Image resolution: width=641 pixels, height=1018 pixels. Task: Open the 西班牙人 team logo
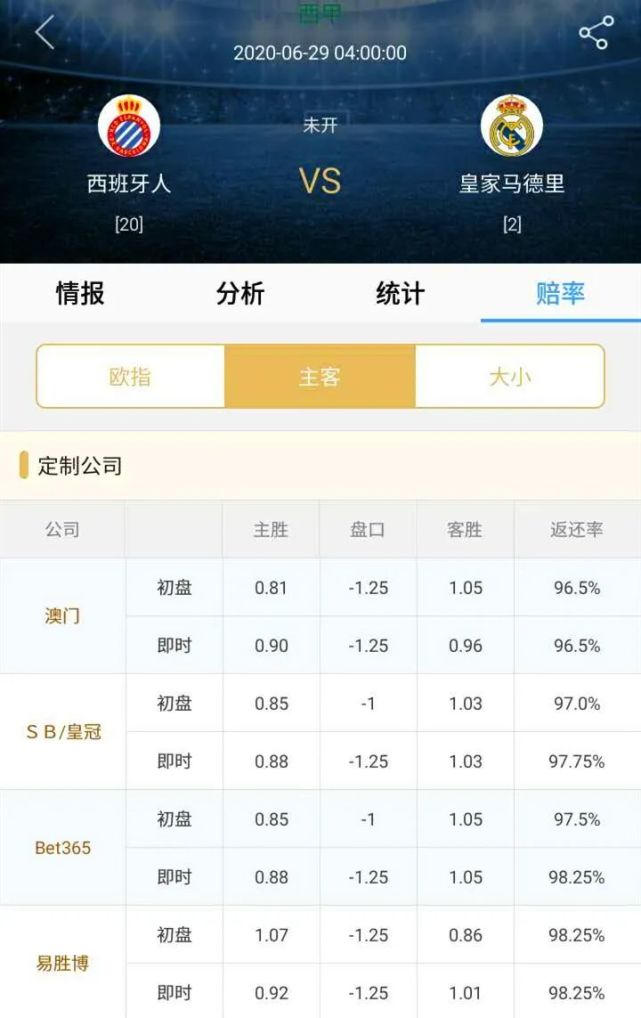click(129, 128)
